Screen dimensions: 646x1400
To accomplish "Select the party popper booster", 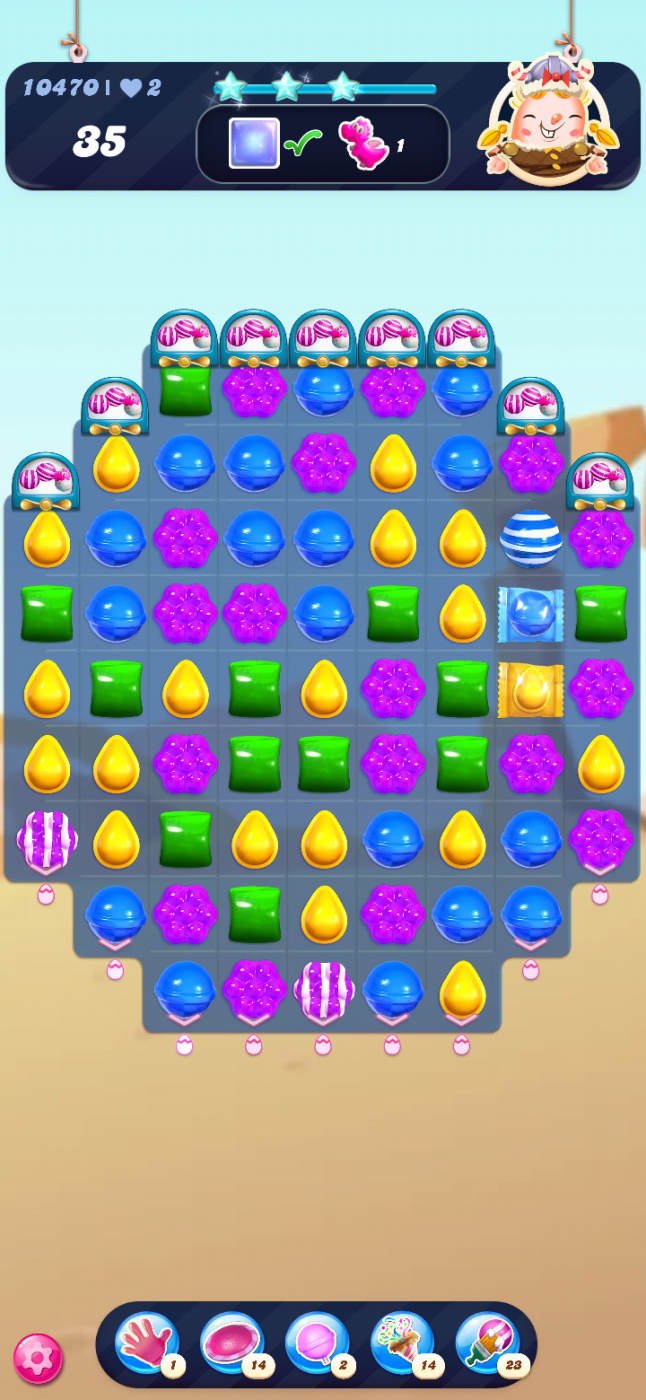I will coord(402,1343).
